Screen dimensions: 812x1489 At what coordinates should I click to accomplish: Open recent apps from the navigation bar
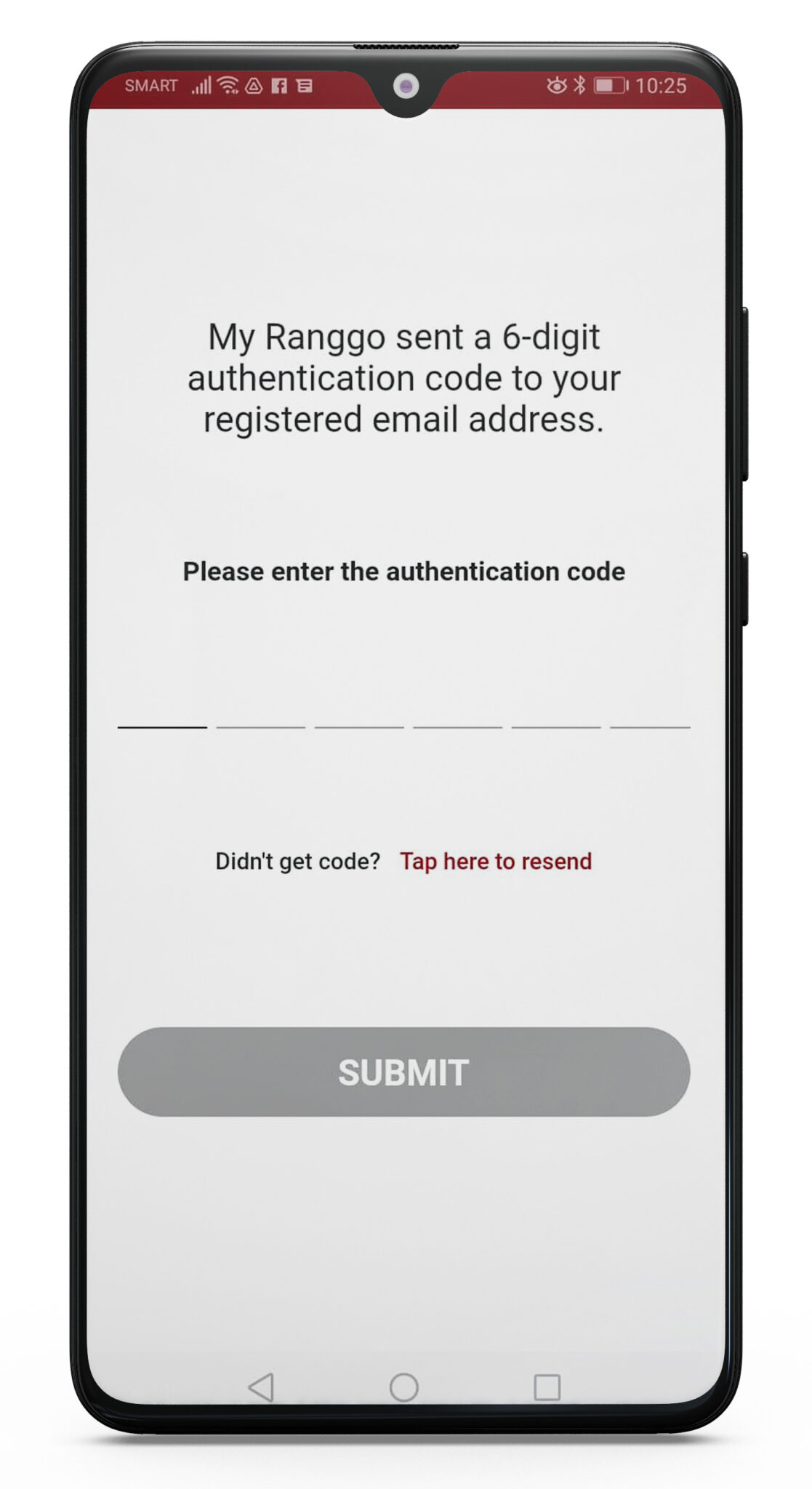(x=547, y=1387)
